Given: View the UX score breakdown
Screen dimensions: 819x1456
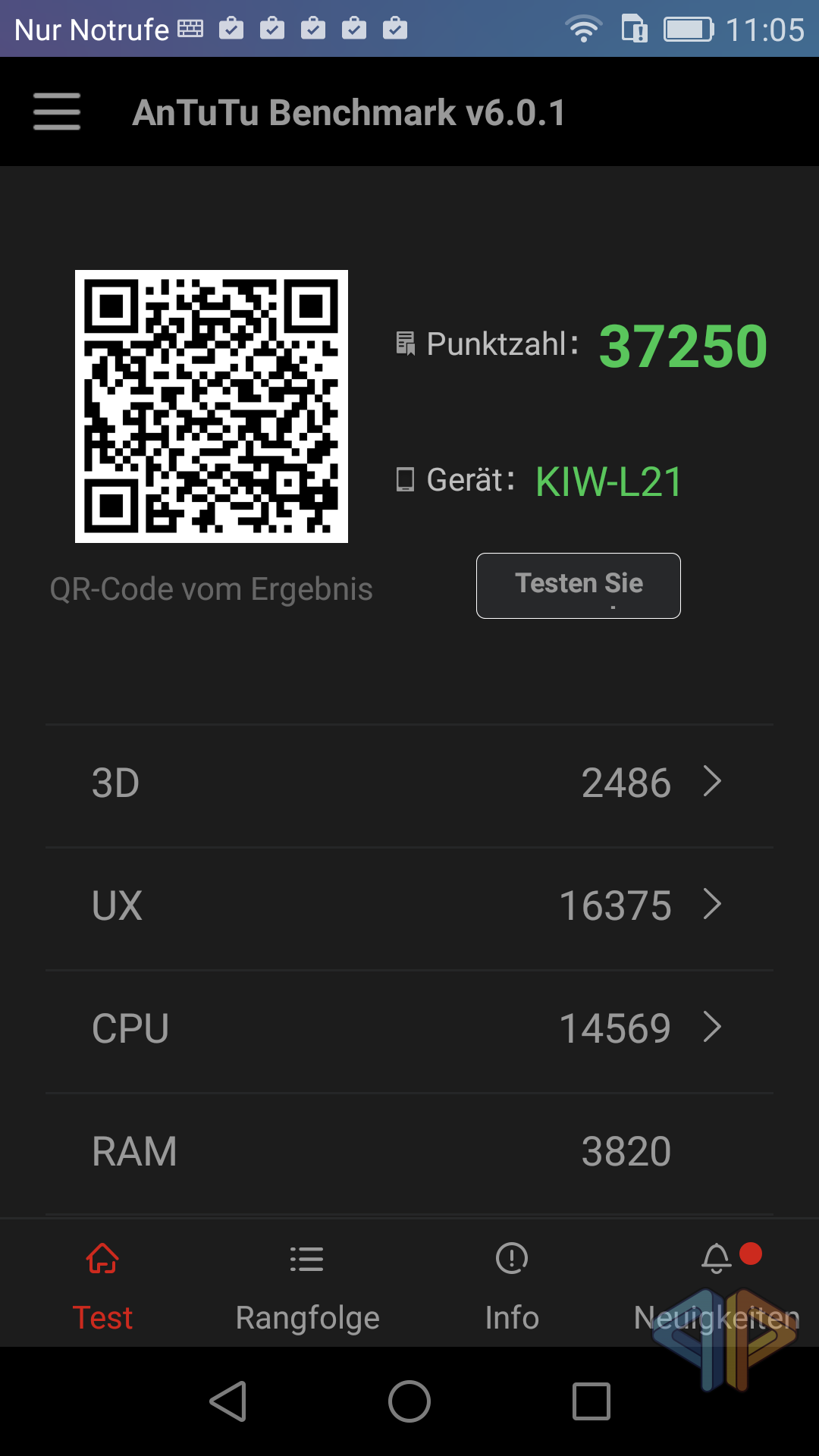Looking at the screenshot, I should (x=409, y=906).
